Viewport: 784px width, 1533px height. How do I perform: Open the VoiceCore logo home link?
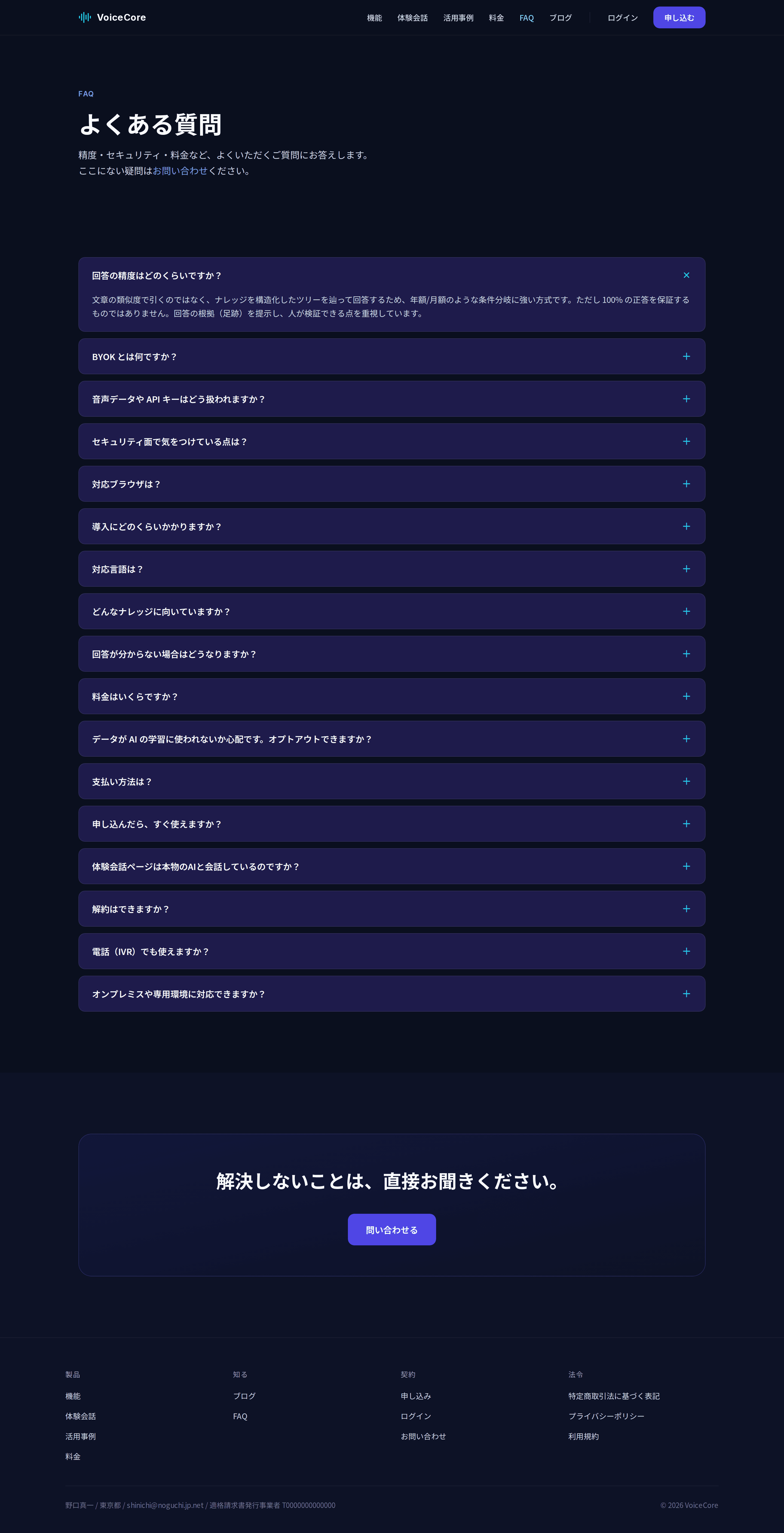tap(112, 17)
